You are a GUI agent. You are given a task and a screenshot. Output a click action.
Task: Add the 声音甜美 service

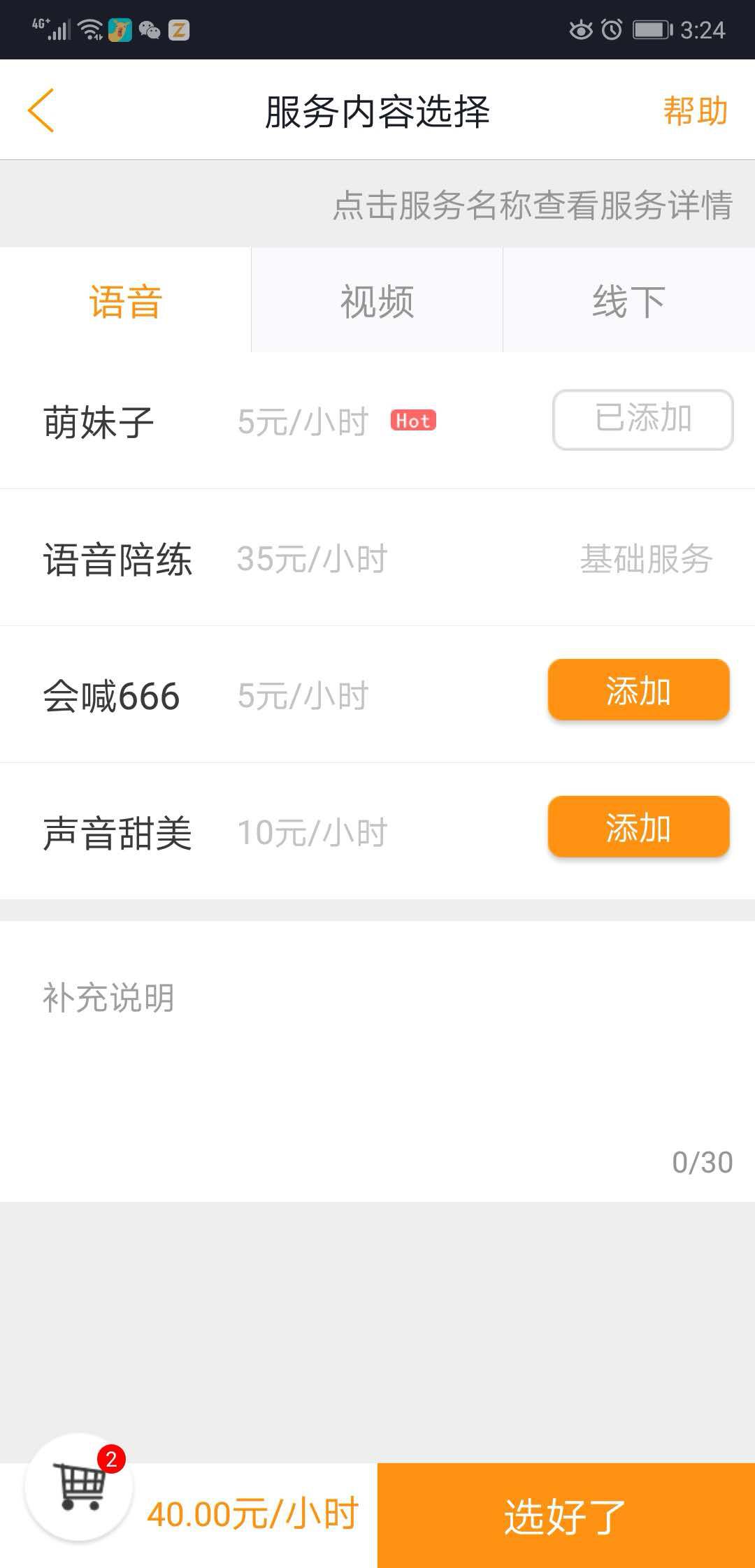pyautogui.click(x=638, y=827)
